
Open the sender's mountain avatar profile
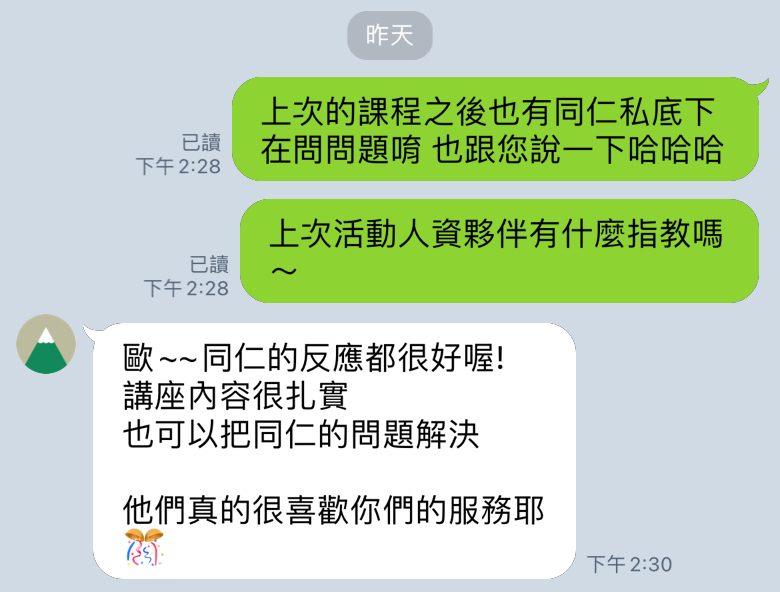[45, 345]
